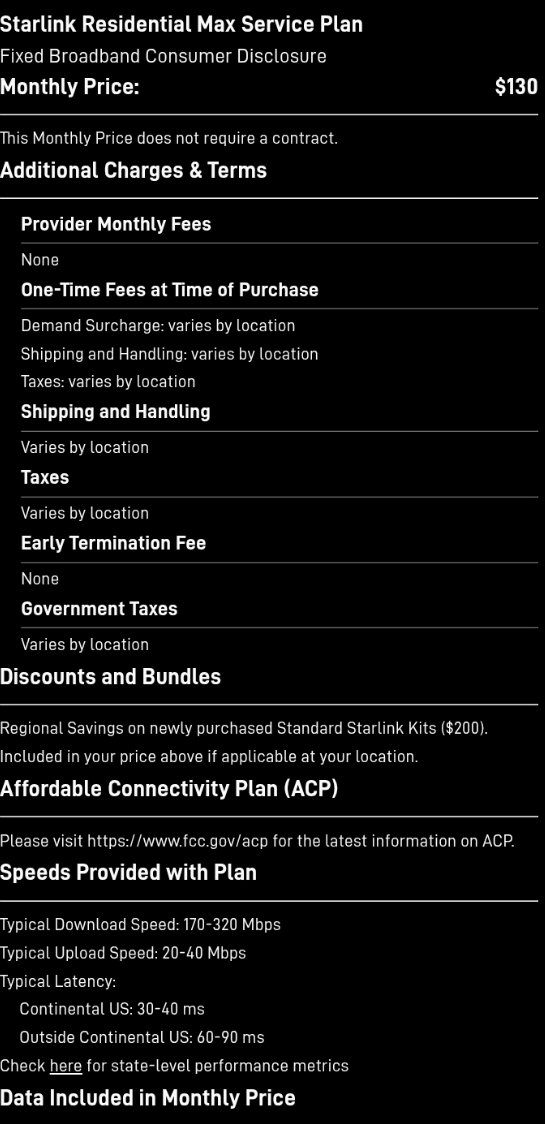Open the 'here' state-level performance metrics link
This screenshot has width=545, height=1124.
point(65,1066)
